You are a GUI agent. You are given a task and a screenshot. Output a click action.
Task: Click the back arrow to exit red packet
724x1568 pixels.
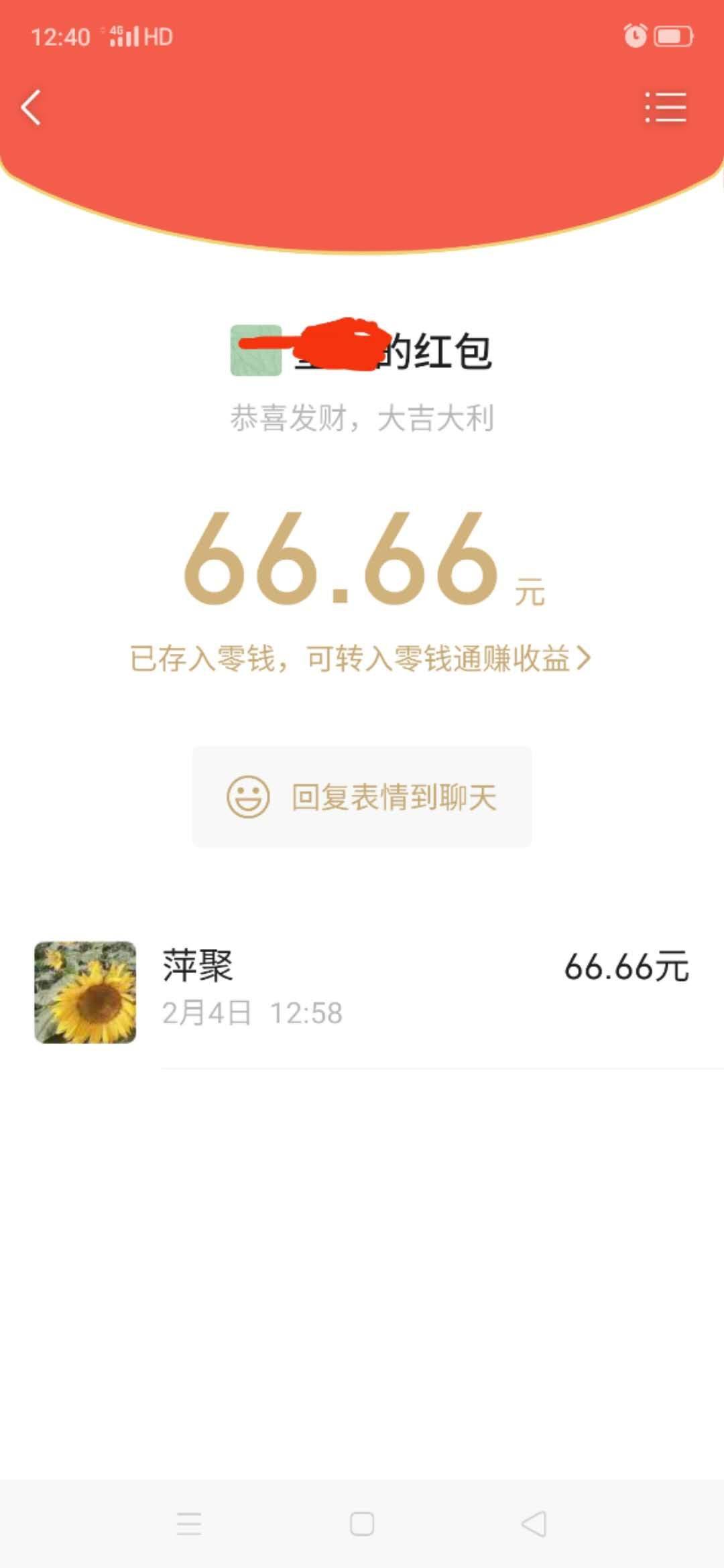[32, 107]
